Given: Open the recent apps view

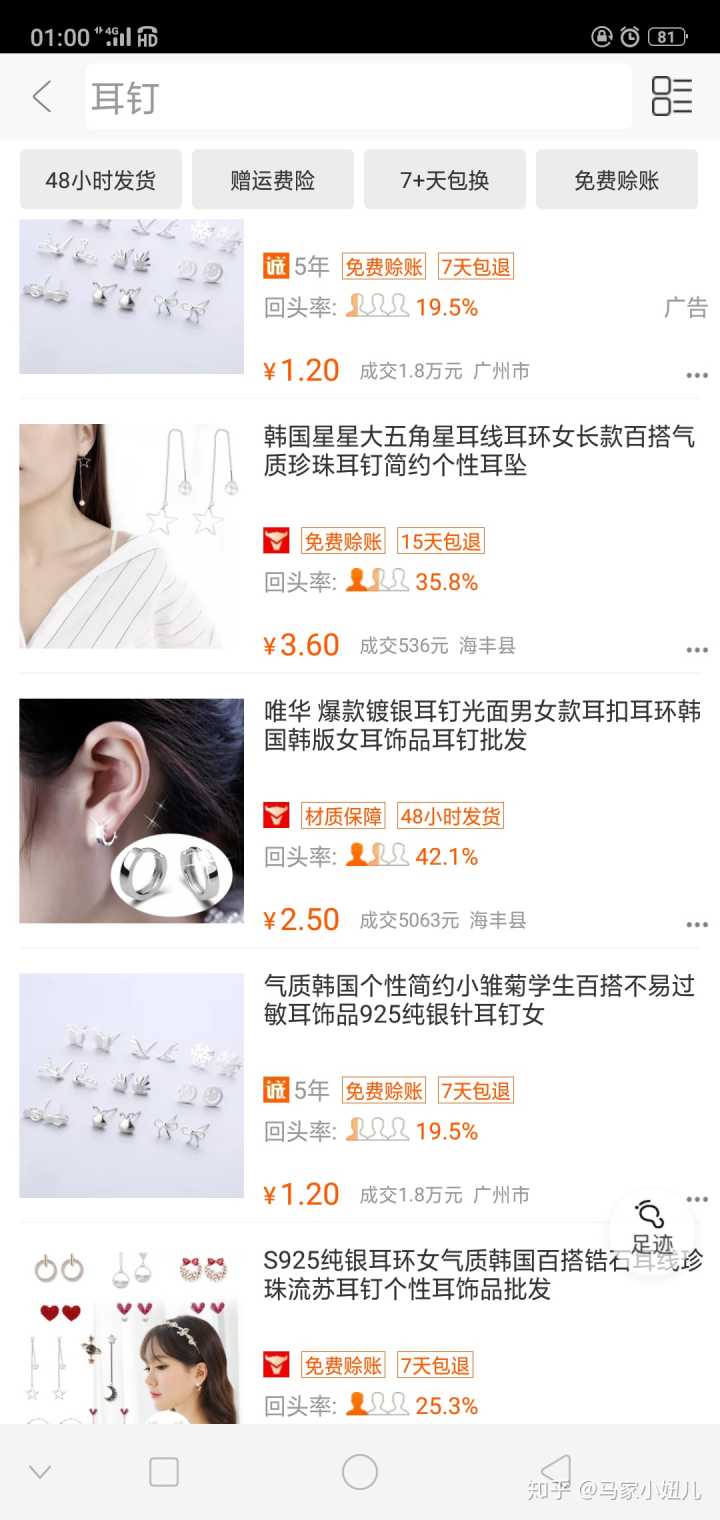Looking at the screenshot, I should tap(164, 1472).
